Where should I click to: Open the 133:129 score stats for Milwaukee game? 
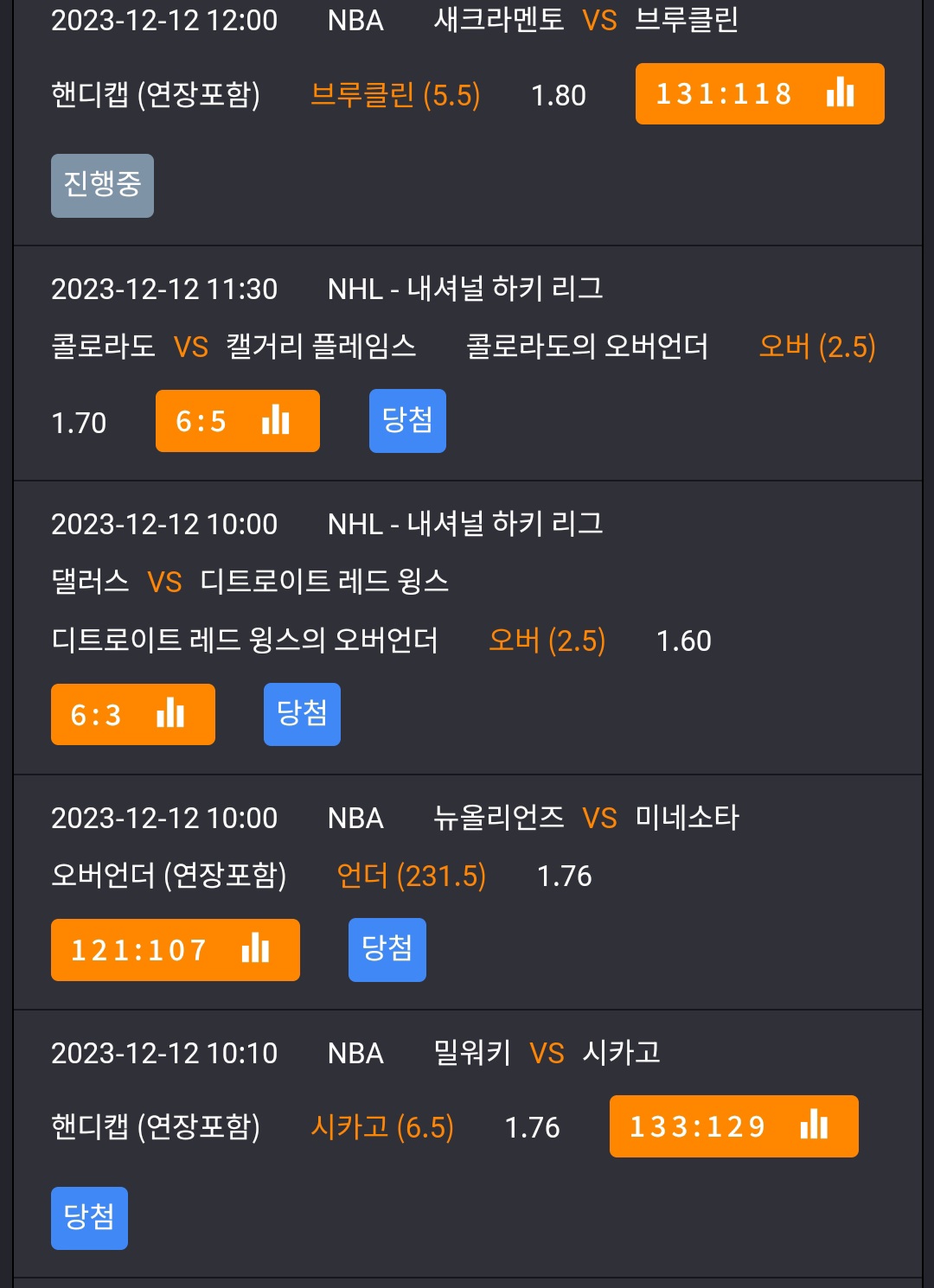tap(733, 1126)
